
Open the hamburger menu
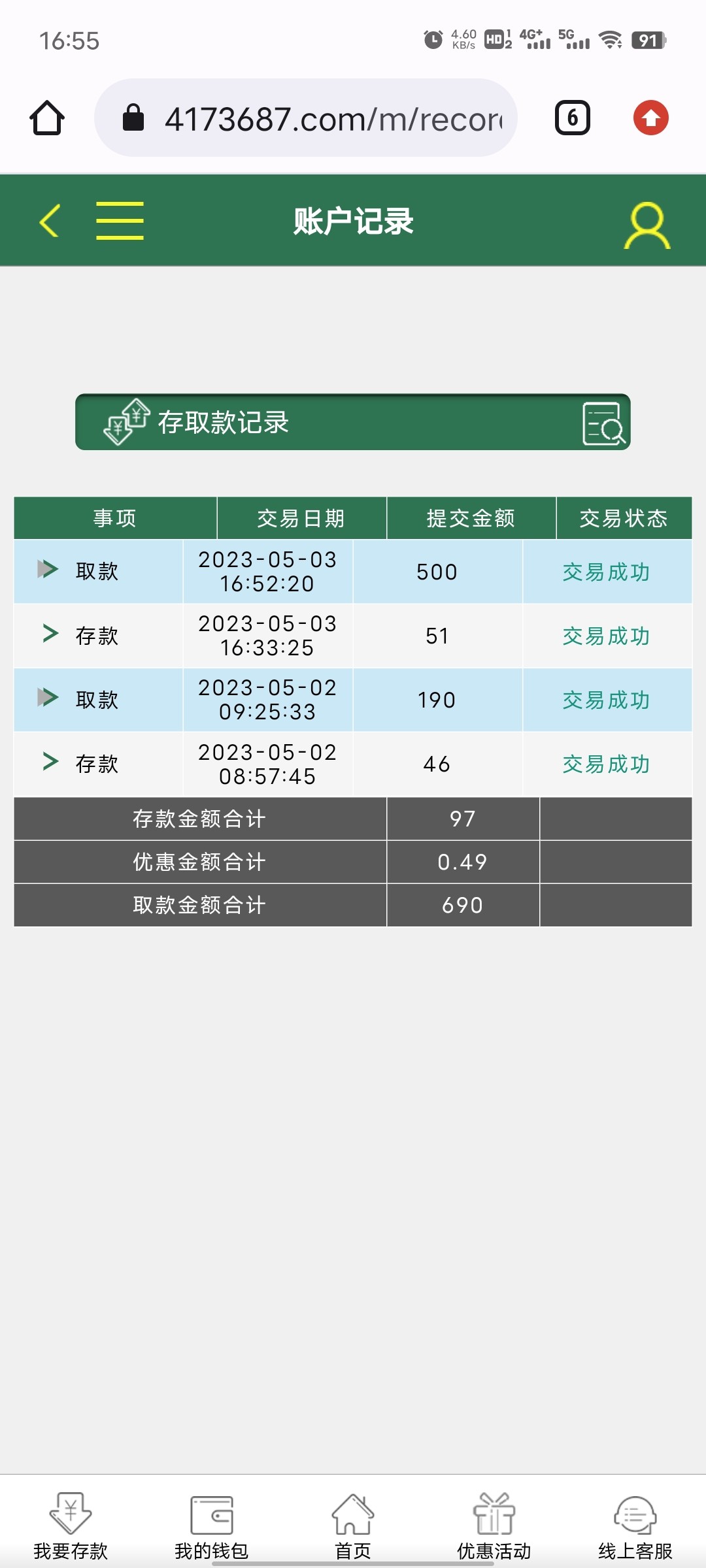click(120, 221)
